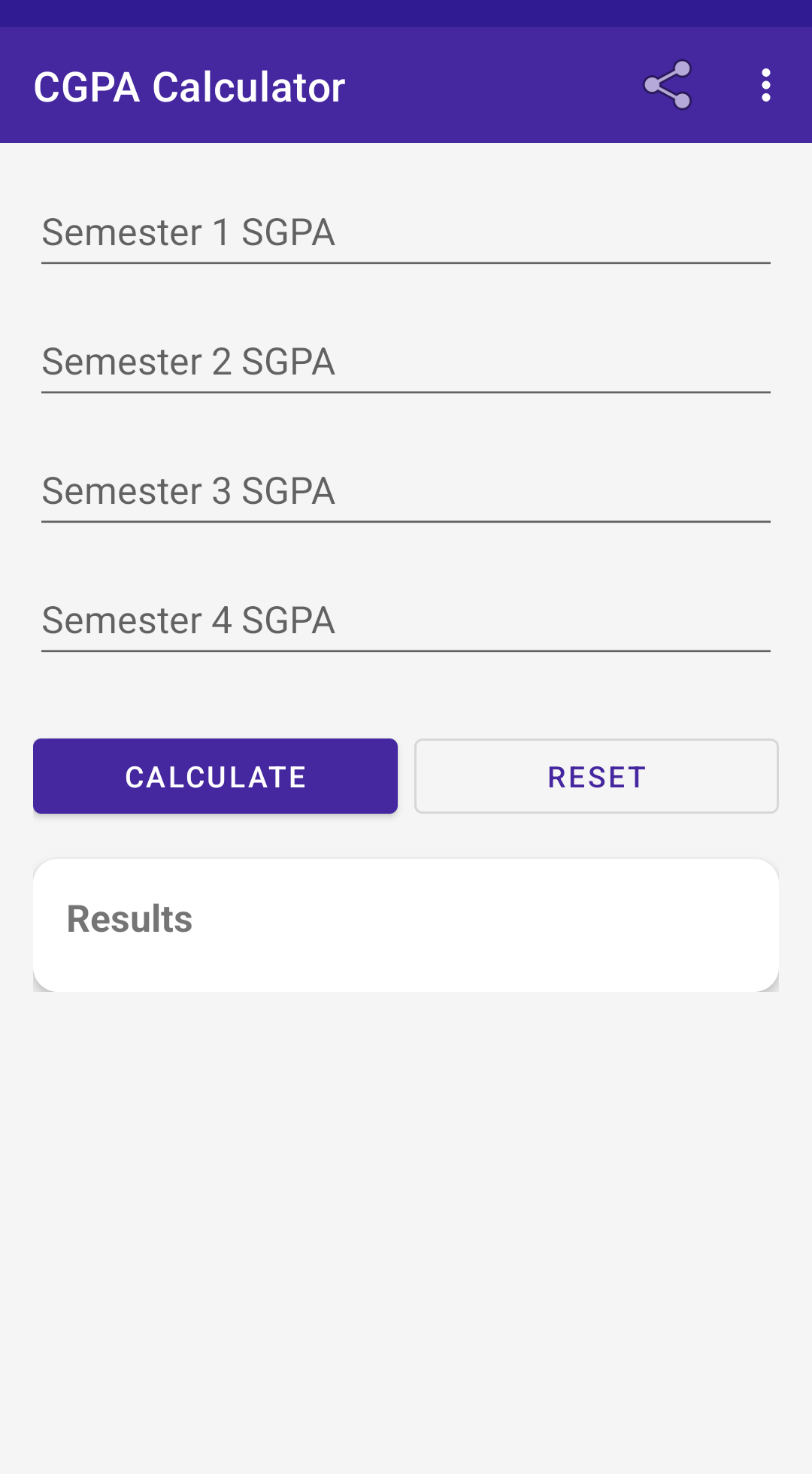812x1474 pixels.
Task: Click the Semester 1 SGPA underline
Action: tap(406, 263)
